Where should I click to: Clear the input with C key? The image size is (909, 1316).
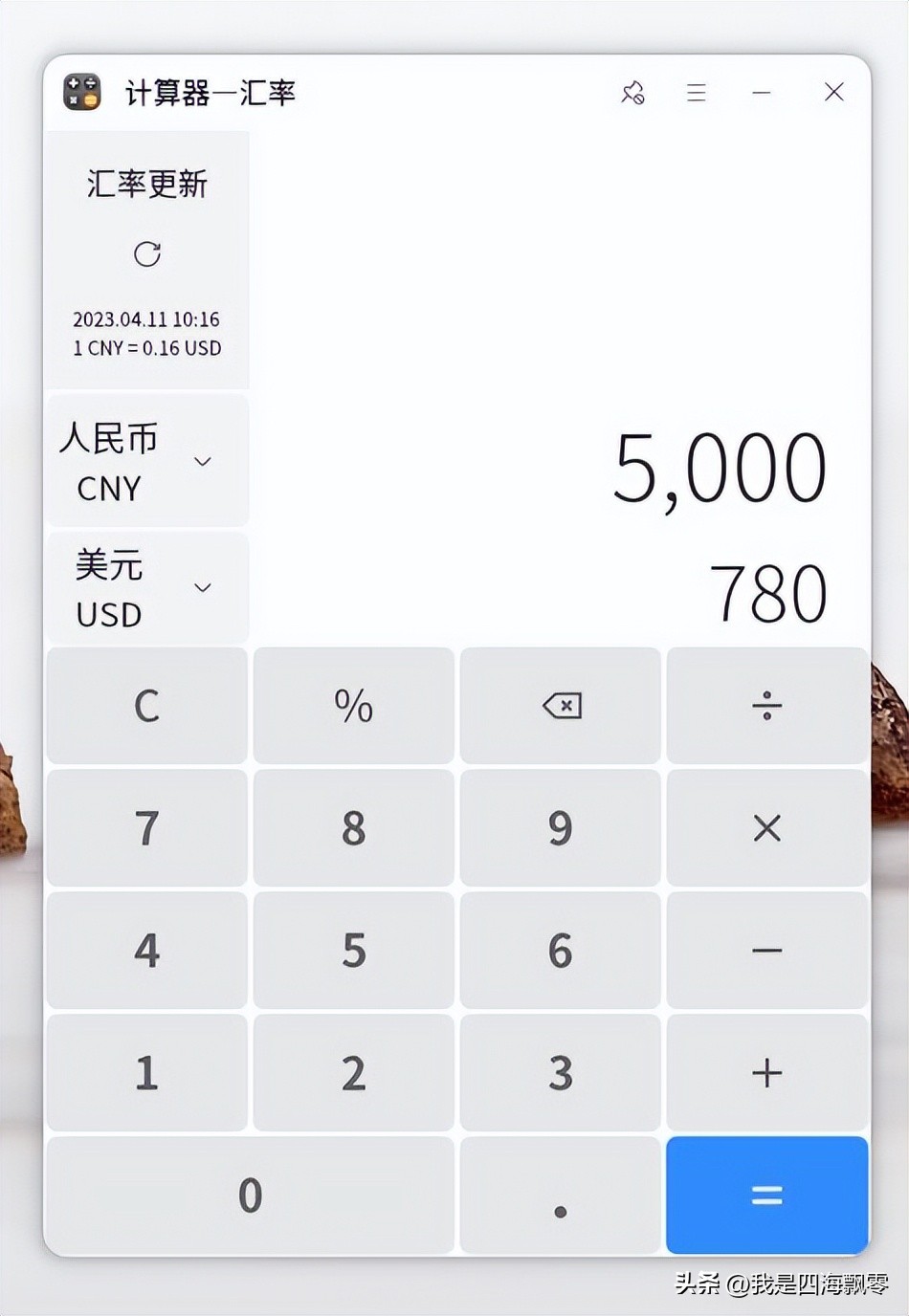tap(146, 706)
